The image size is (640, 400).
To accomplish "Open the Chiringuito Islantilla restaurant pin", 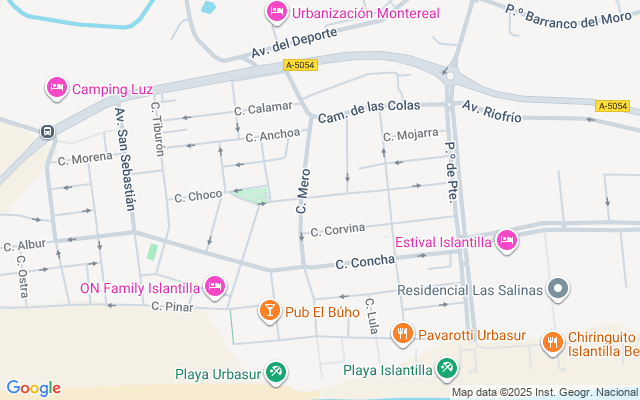I will click(x=553, y=342).
